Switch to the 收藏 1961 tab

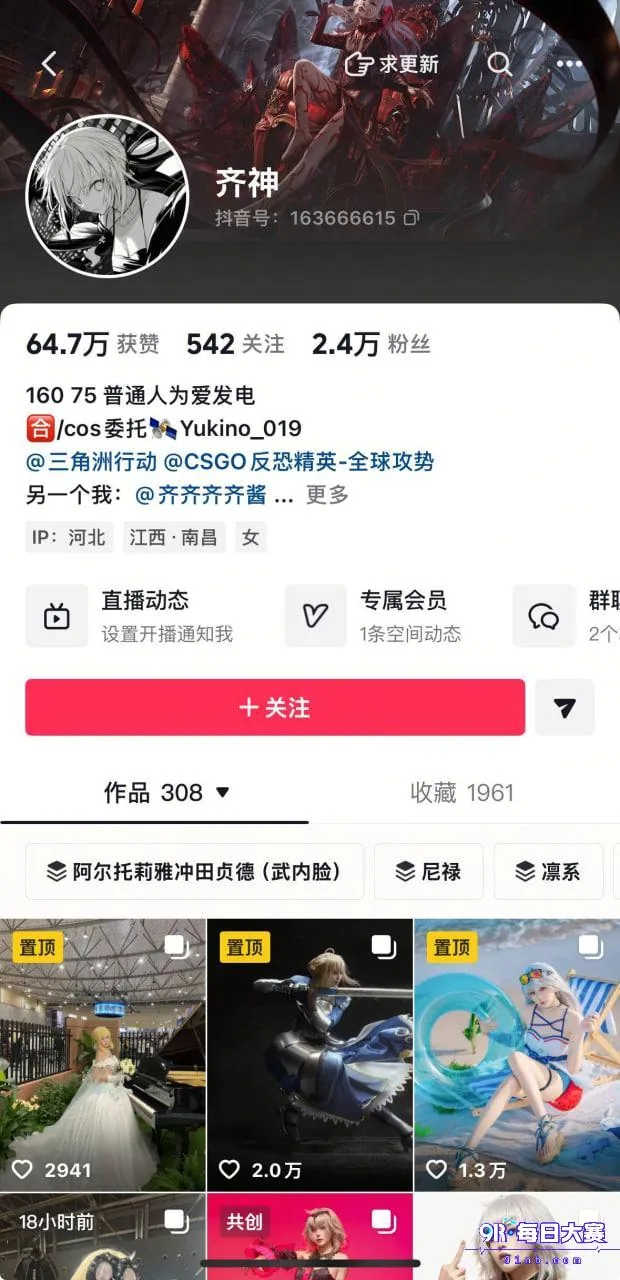click(x=462, y=793)
